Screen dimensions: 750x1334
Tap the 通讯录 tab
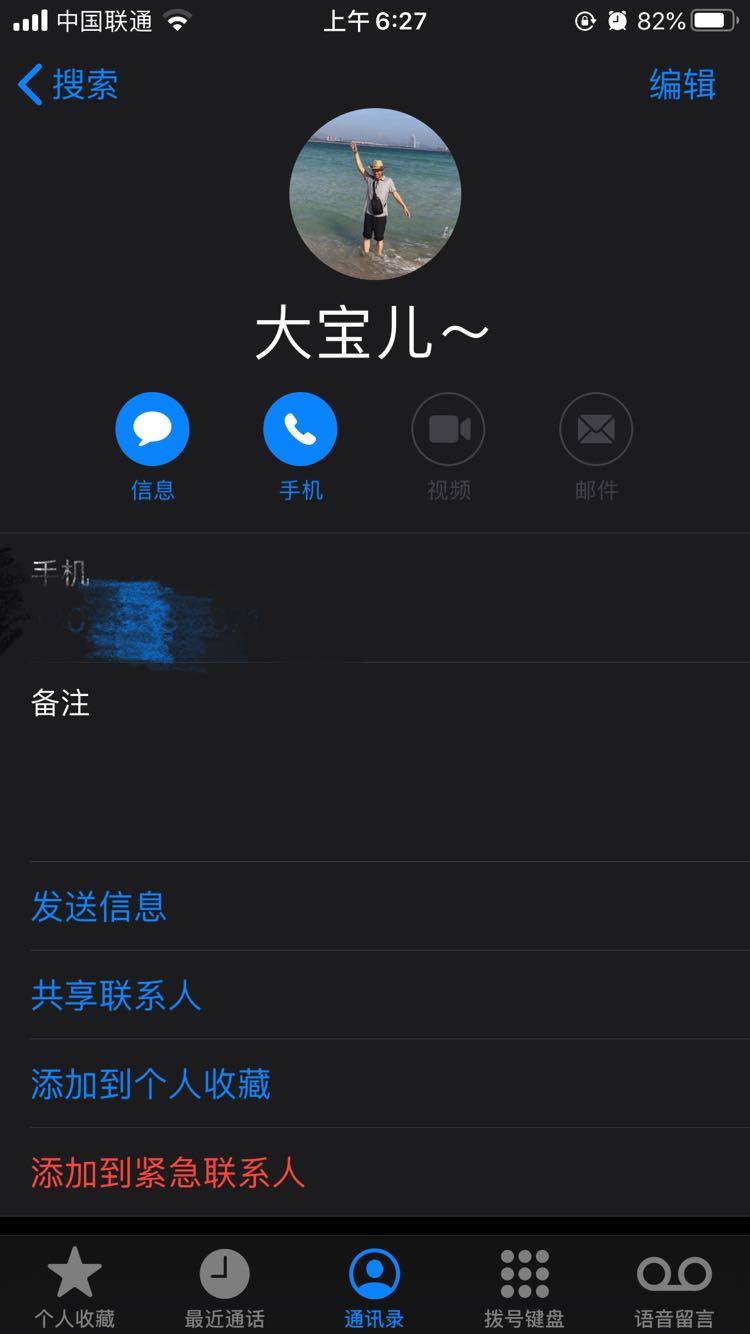point(375,1288)
